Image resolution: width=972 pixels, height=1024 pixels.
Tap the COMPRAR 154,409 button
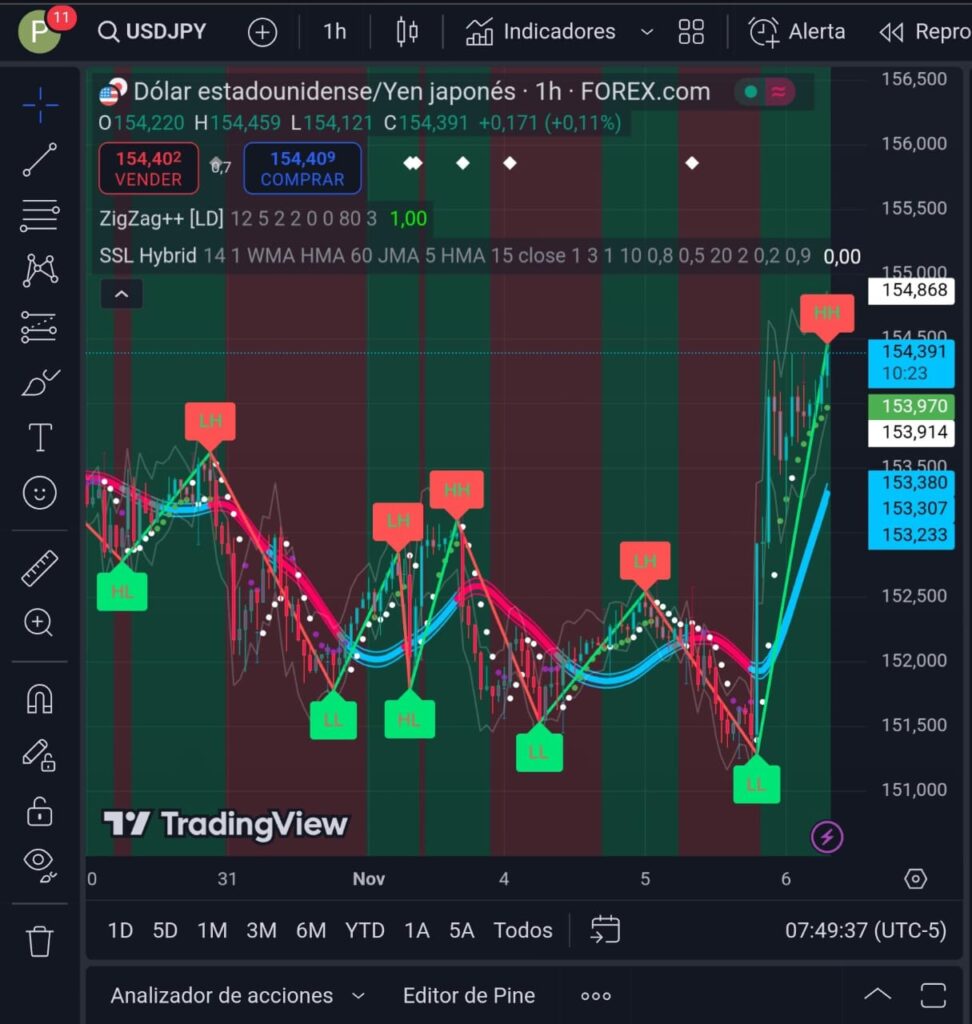coord(302,168)
